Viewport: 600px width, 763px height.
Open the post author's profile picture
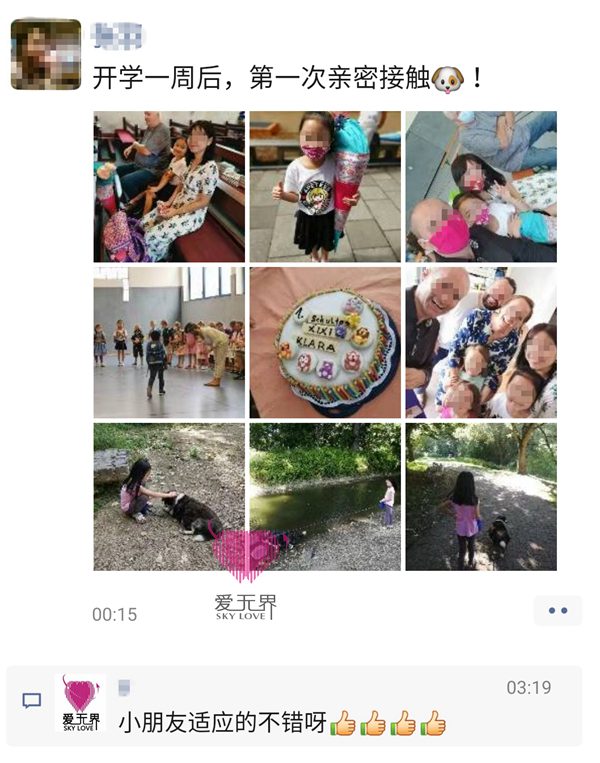(46, 54)
